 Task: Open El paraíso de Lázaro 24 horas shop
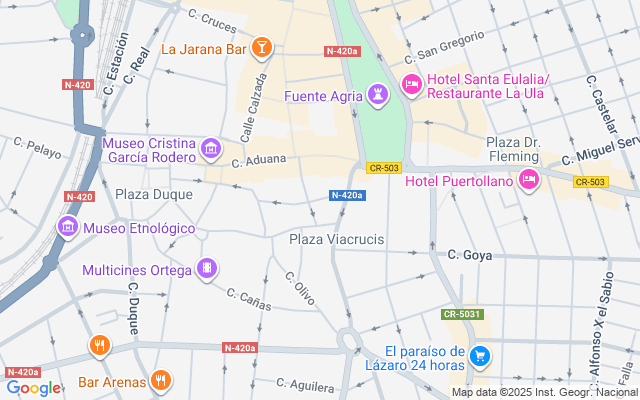tap(481, 356)
